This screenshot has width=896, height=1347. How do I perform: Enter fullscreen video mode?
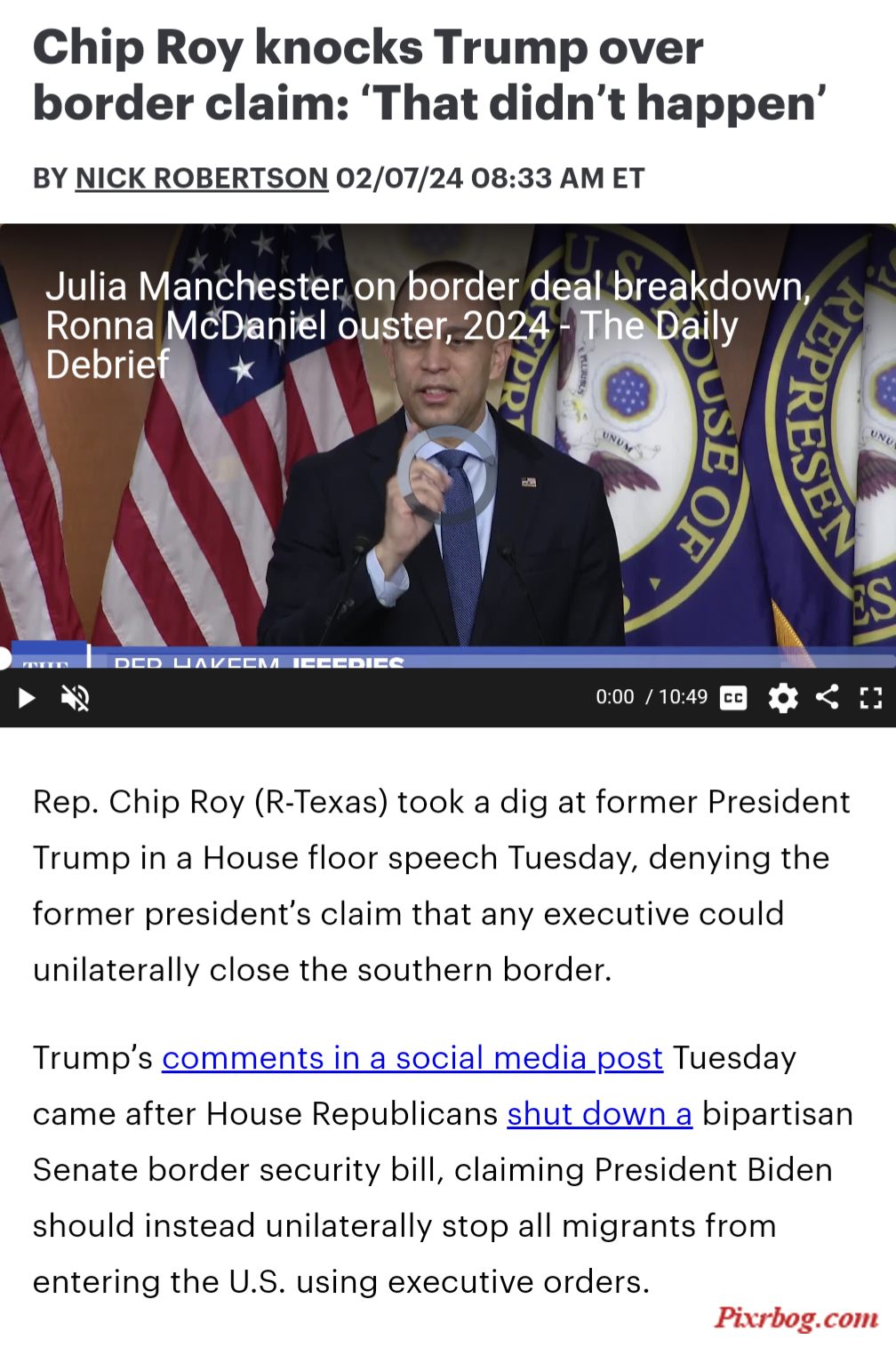[871, 698]
